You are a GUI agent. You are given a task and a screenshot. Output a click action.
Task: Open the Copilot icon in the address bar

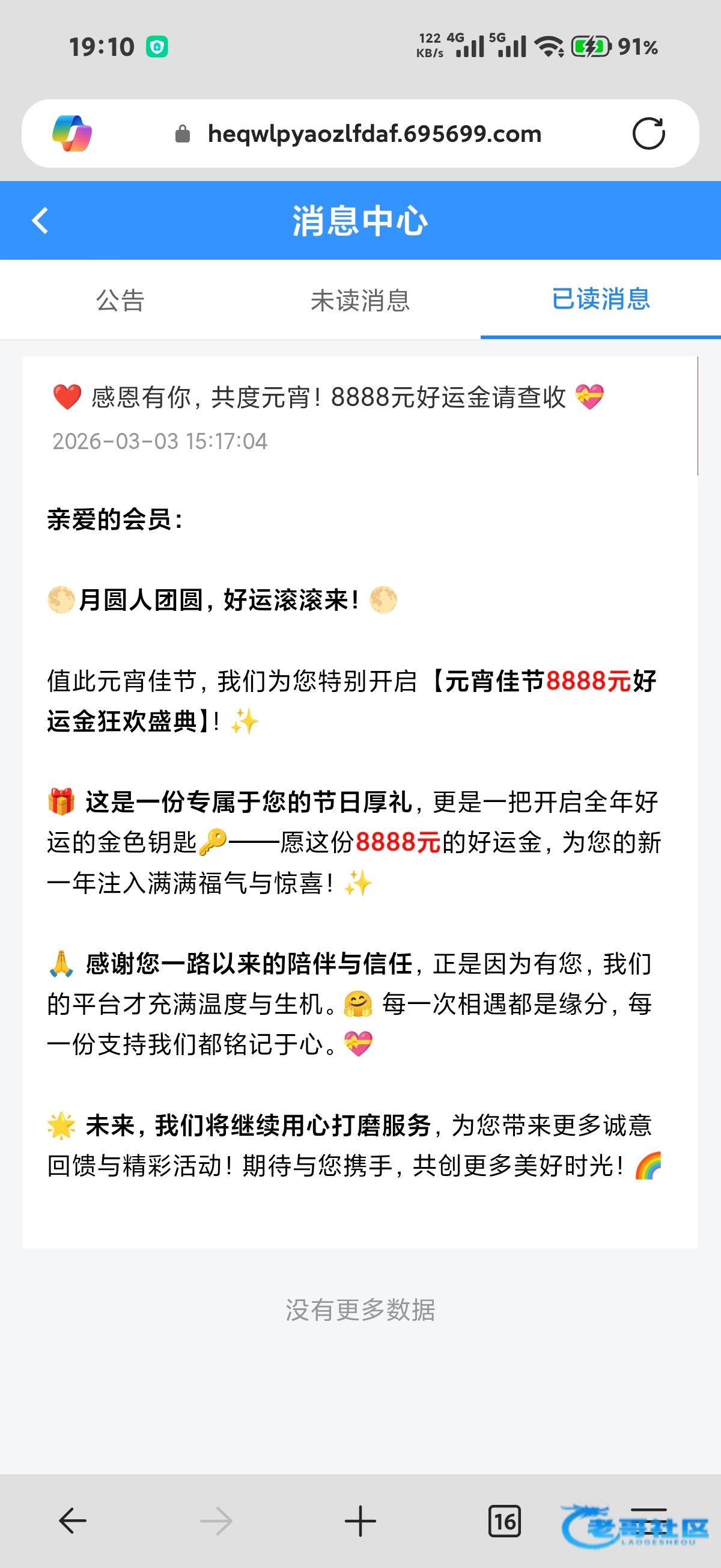pyautogui.click(x=71, y=133)
